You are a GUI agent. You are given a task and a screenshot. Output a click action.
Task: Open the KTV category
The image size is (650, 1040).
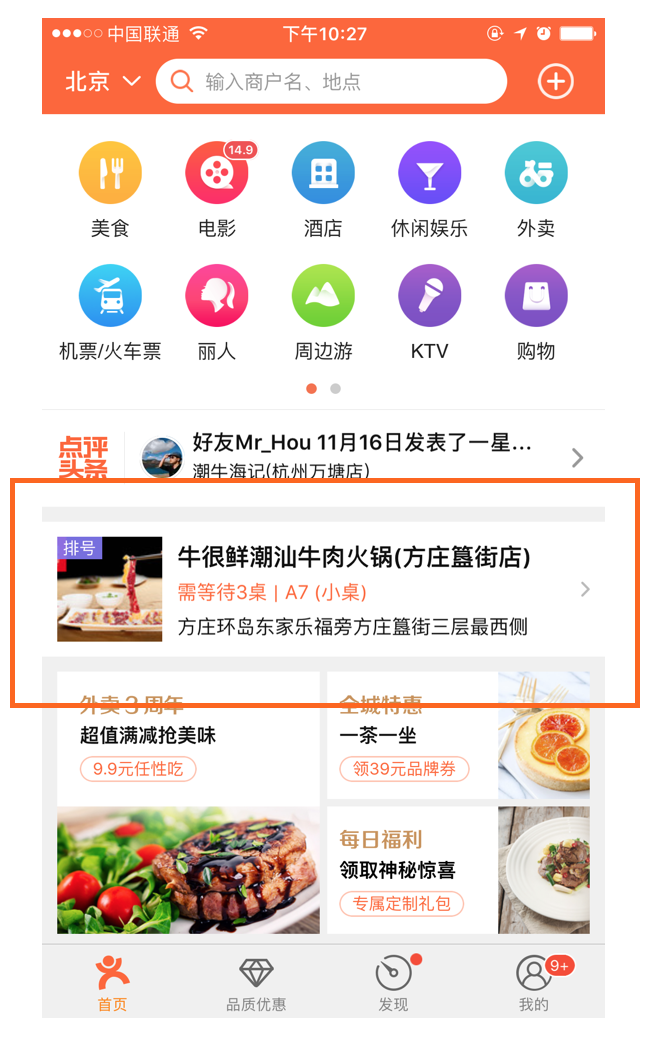coord(429,297)
